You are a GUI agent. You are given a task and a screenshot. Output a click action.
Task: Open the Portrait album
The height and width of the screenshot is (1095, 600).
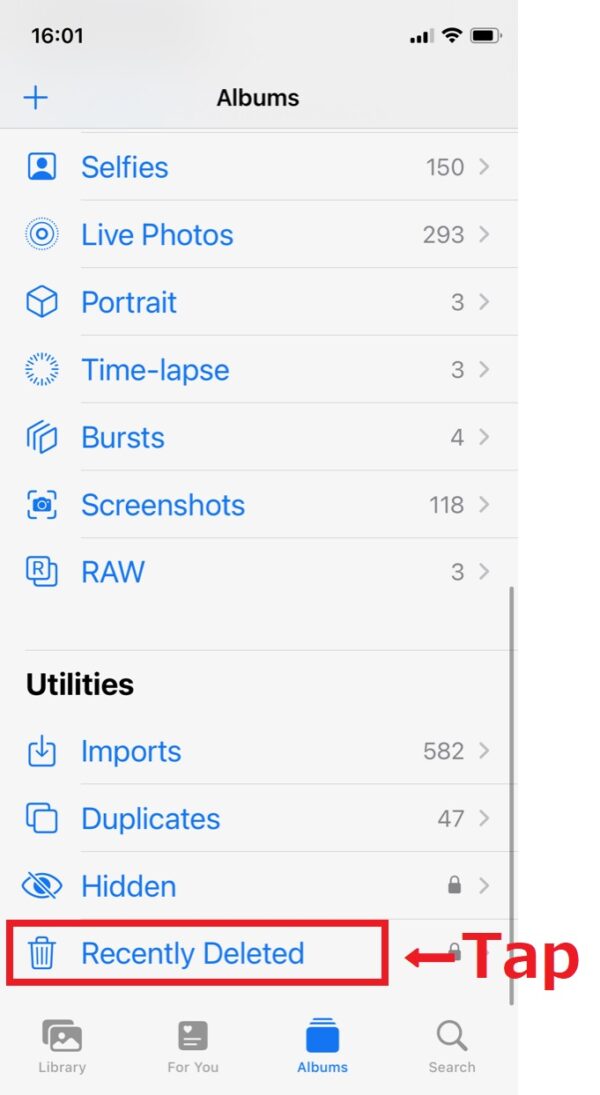coord(258,302)
